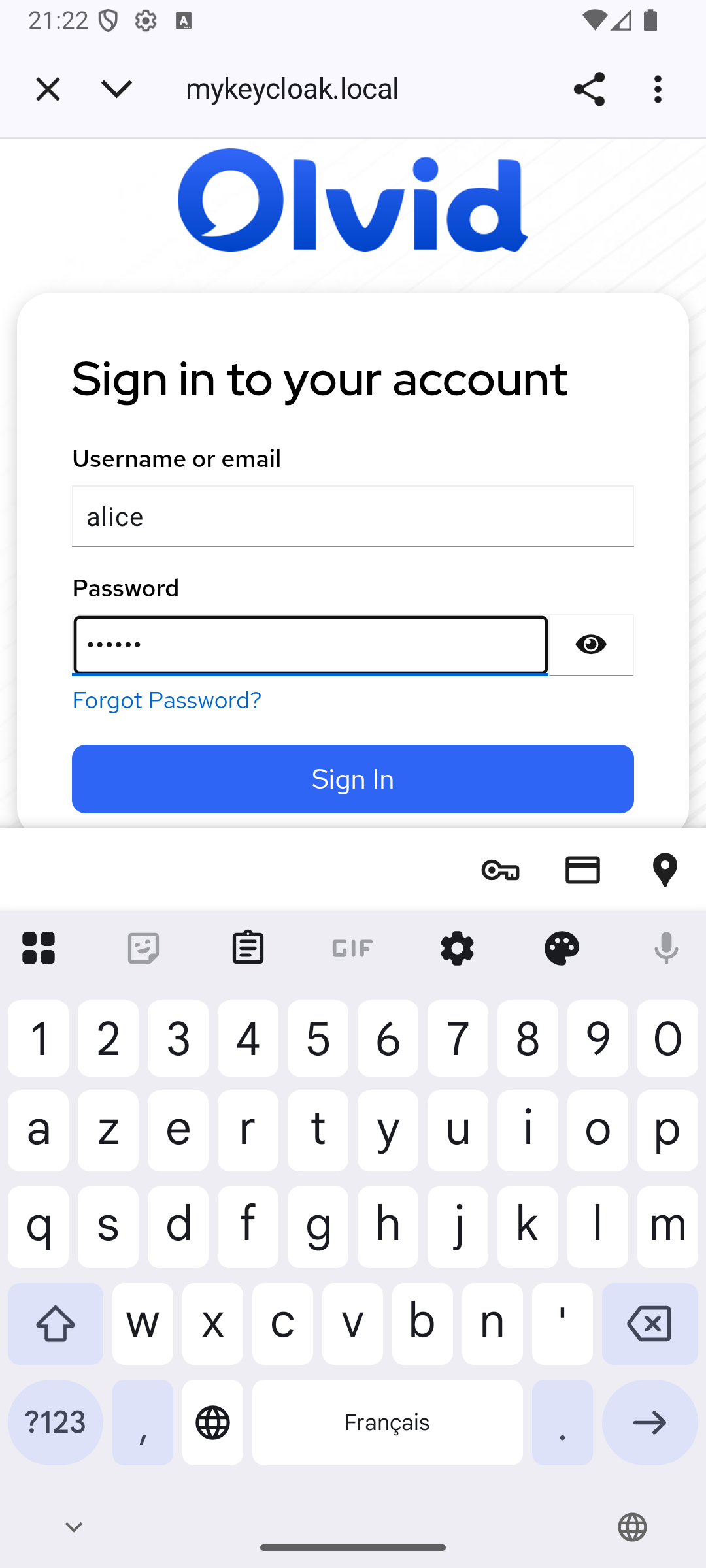
Task: Focus the Password field
Action: pyautogui.click(x=311, y=645)
